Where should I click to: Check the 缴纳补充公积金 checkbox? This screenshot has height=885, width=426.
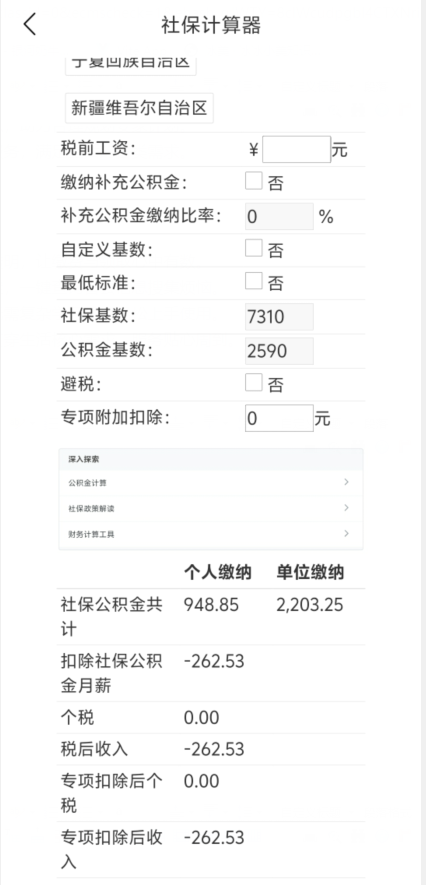tap(253, 181)
